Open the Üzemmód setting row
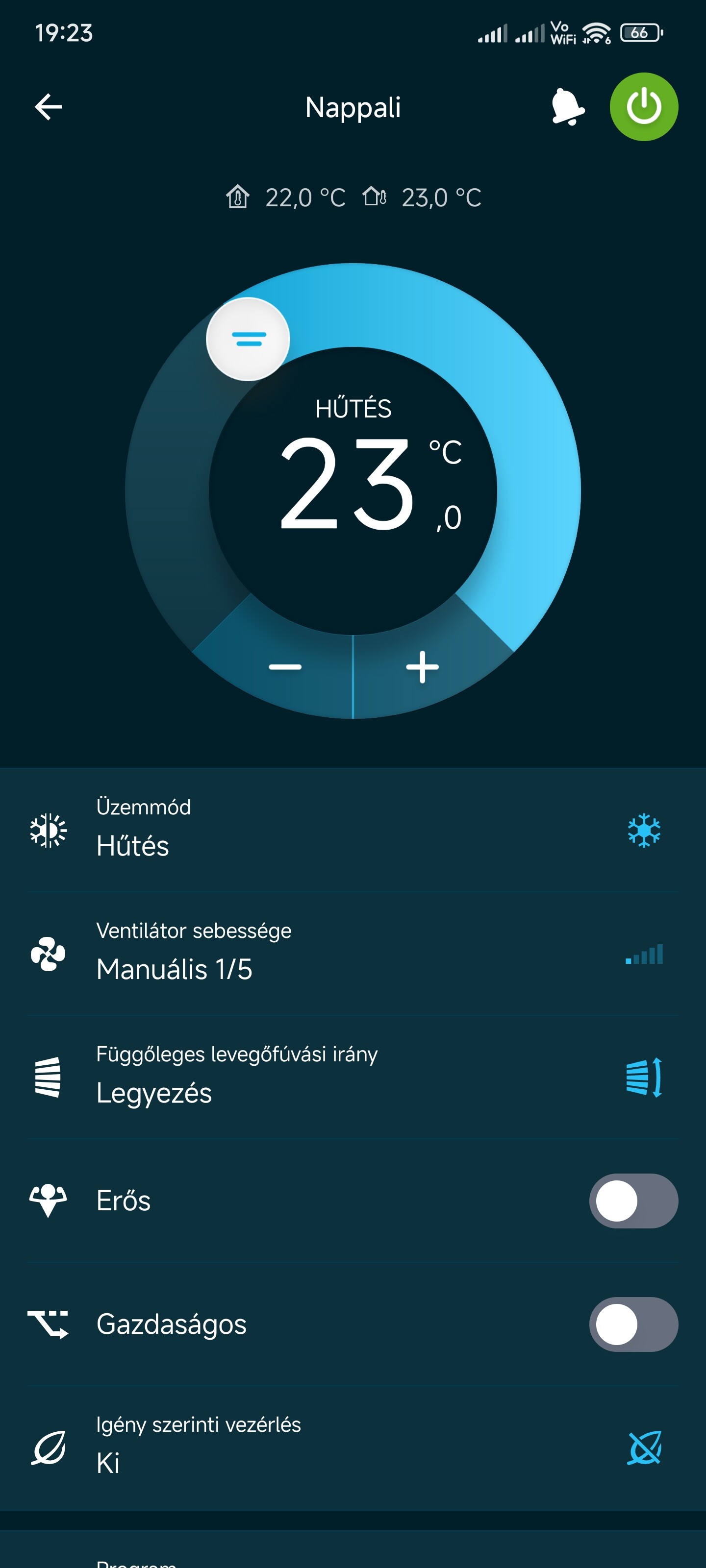The image size is (706, 1568). [353, 830]
